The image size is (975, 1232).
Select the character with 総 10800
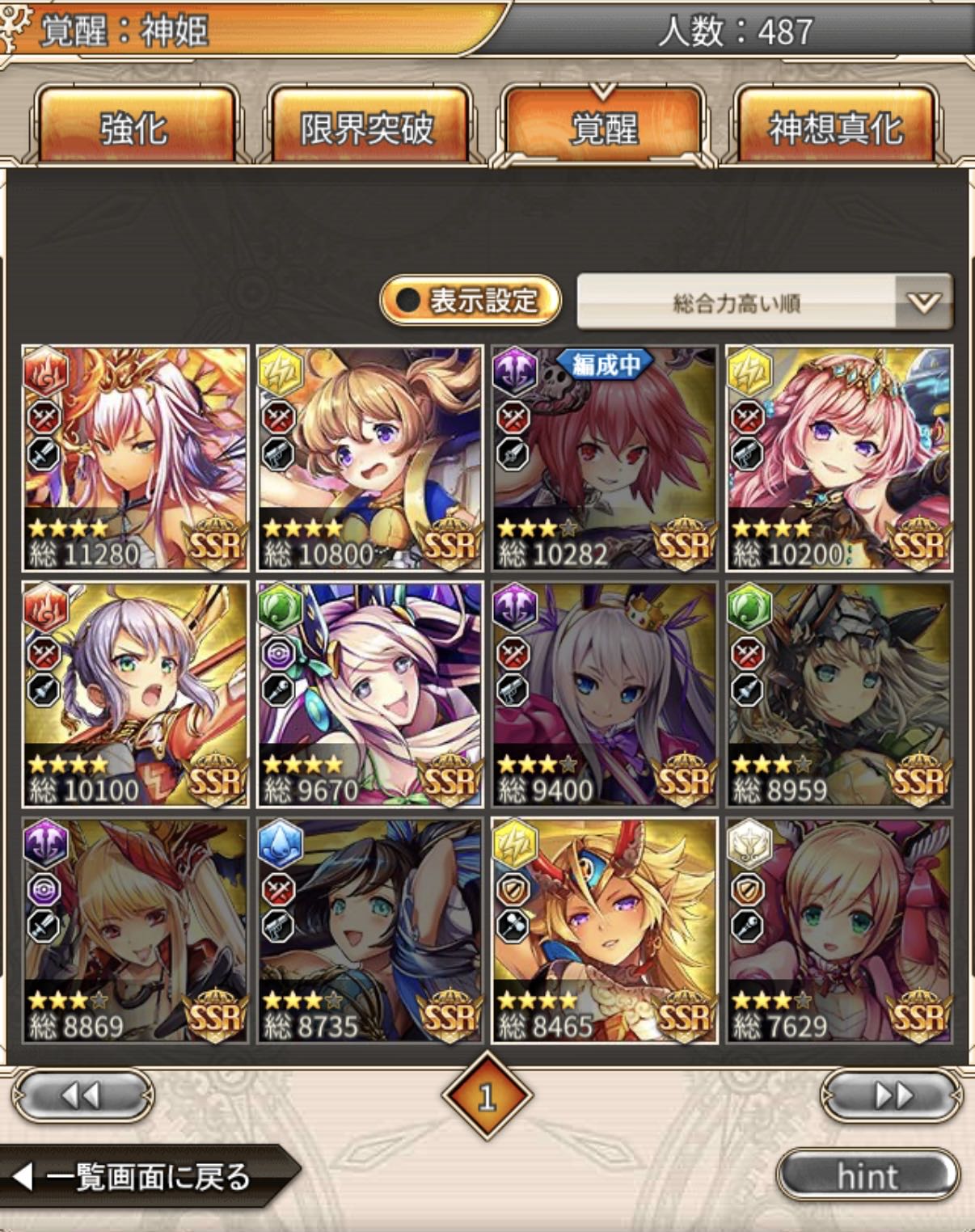369,458
